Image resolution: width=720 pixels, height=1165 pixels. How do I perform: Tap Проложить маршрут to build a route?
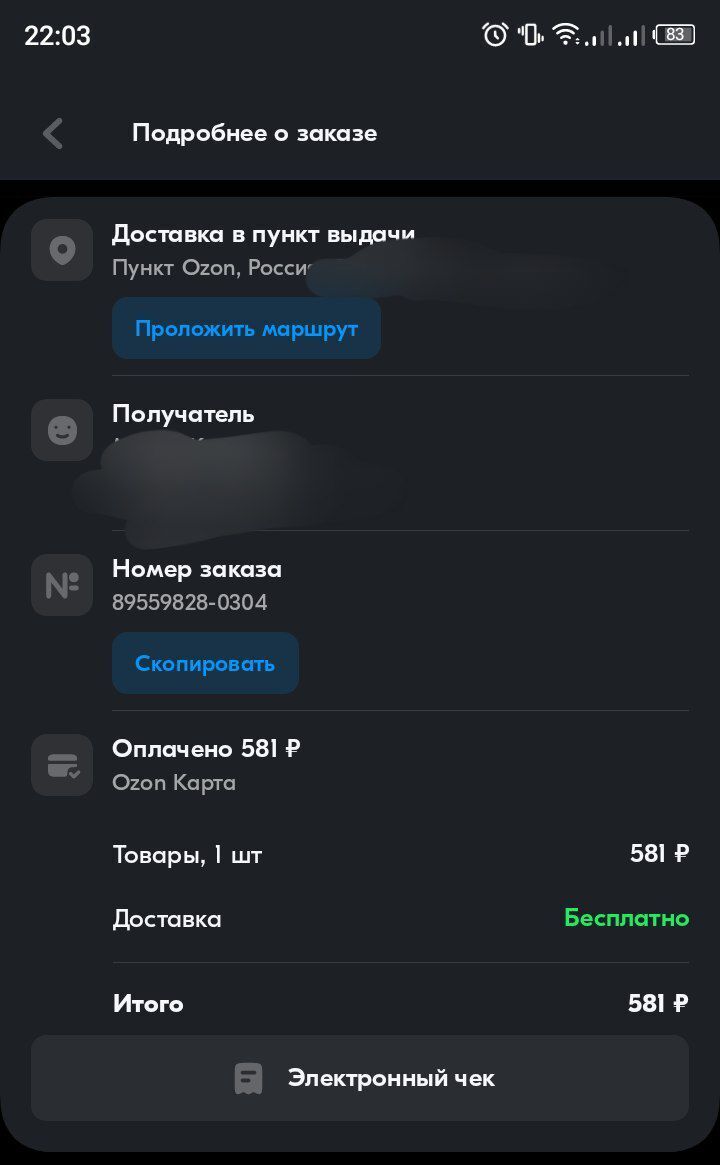pos(246,328)
